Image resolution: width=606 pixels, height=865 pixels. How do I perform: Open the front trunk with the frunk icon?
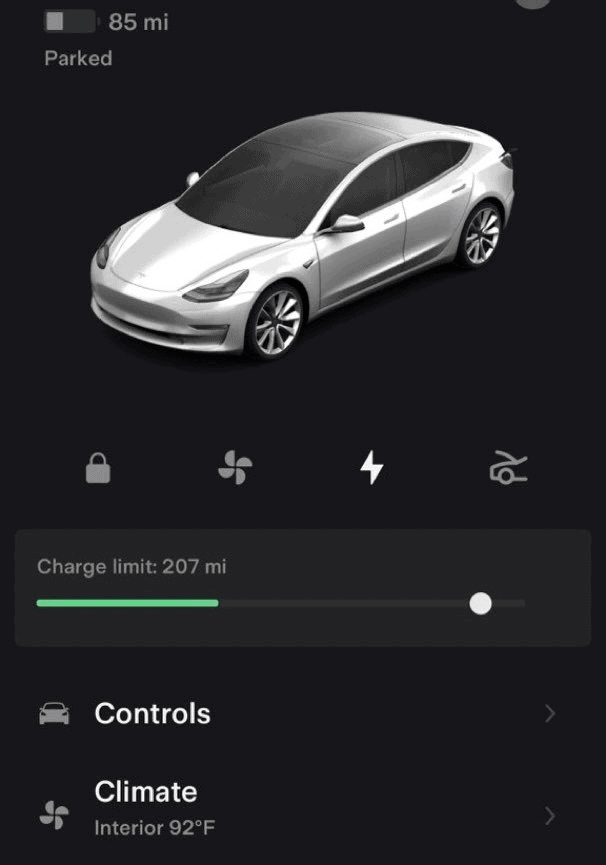[x=508, y=467]
